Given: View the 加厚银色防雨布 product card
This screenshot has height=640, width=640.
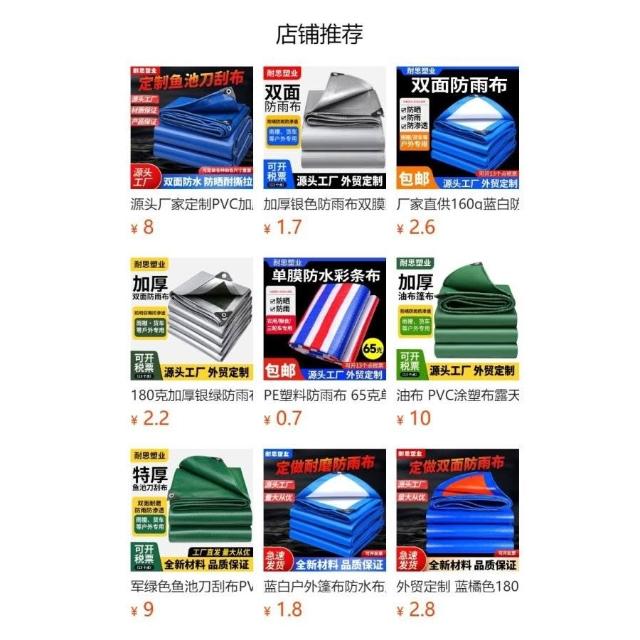Looking at the screenshot, I should pos(324,128).
